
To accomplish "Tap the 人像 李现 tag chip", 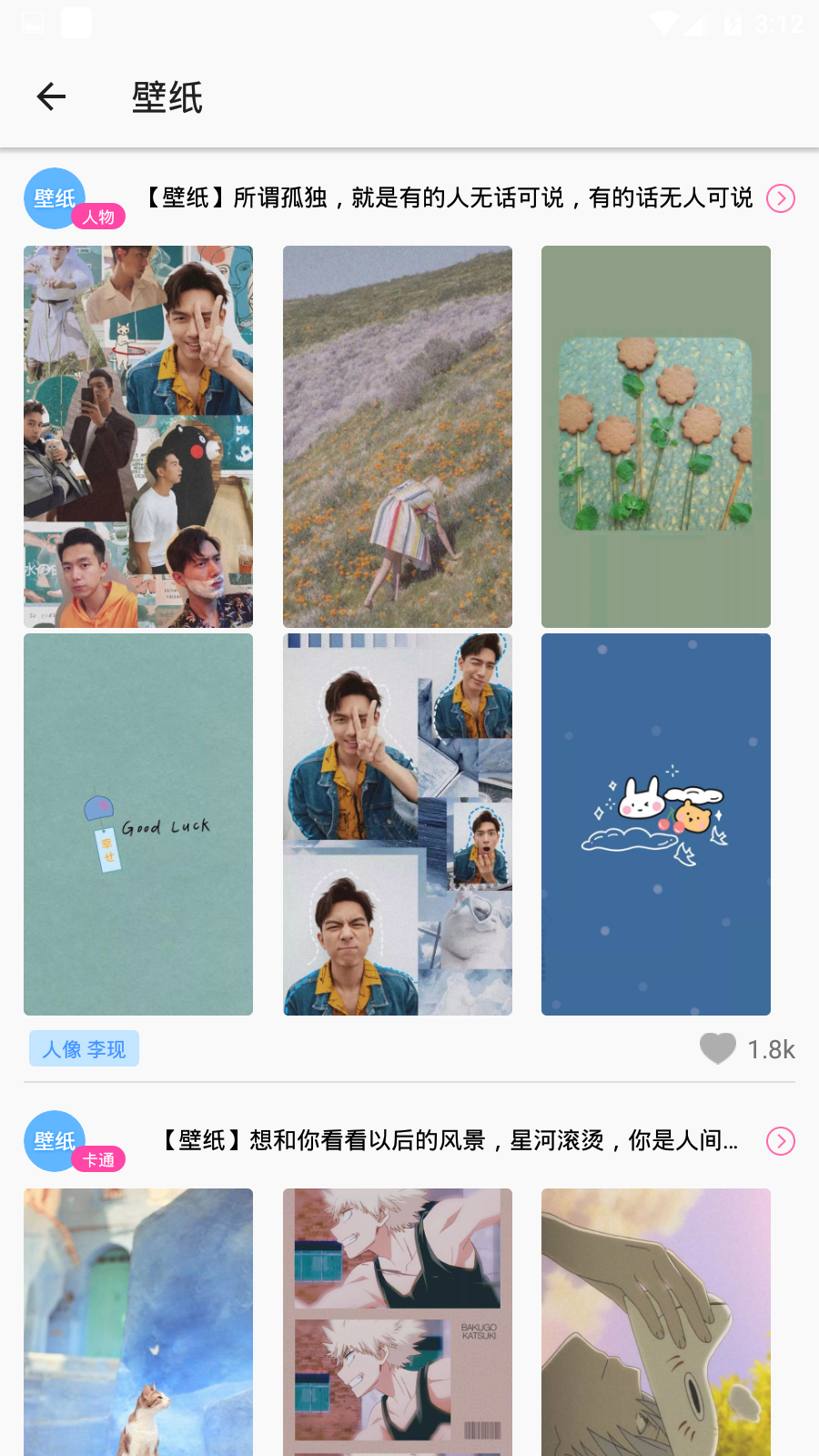I will pos(84,1048).
